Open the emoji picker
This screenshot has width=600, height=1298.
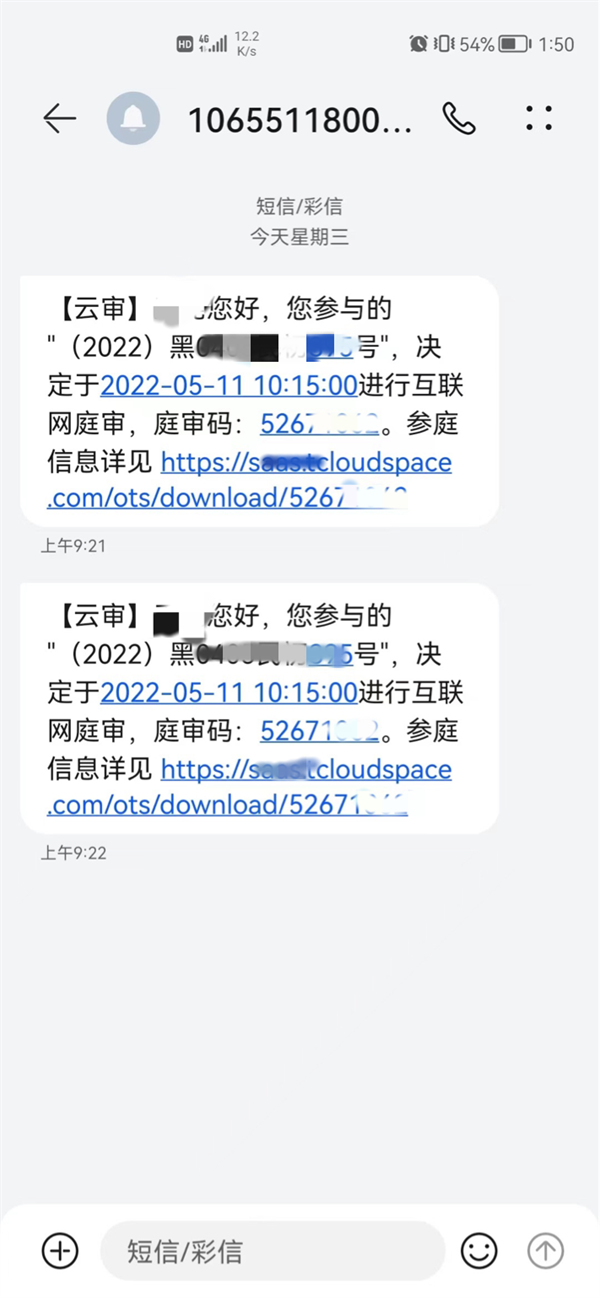pyautogui.click(x=479, y=1250)
